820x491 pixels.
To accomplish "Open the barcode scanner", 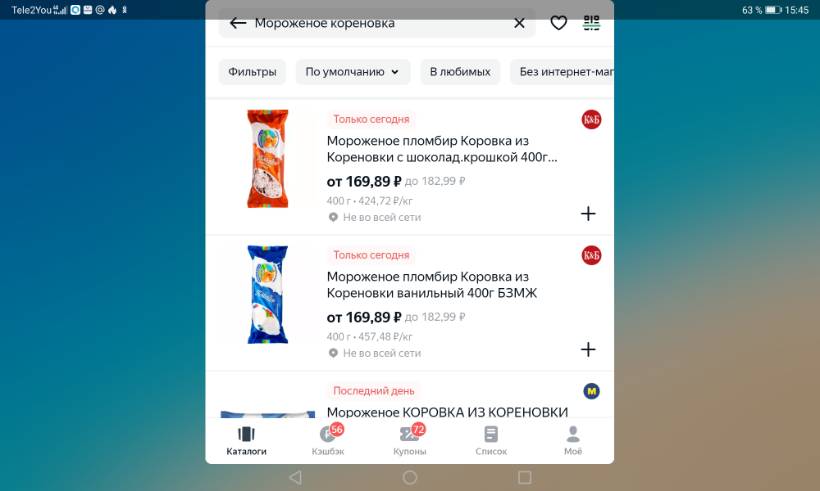I will tap(592, 23).
